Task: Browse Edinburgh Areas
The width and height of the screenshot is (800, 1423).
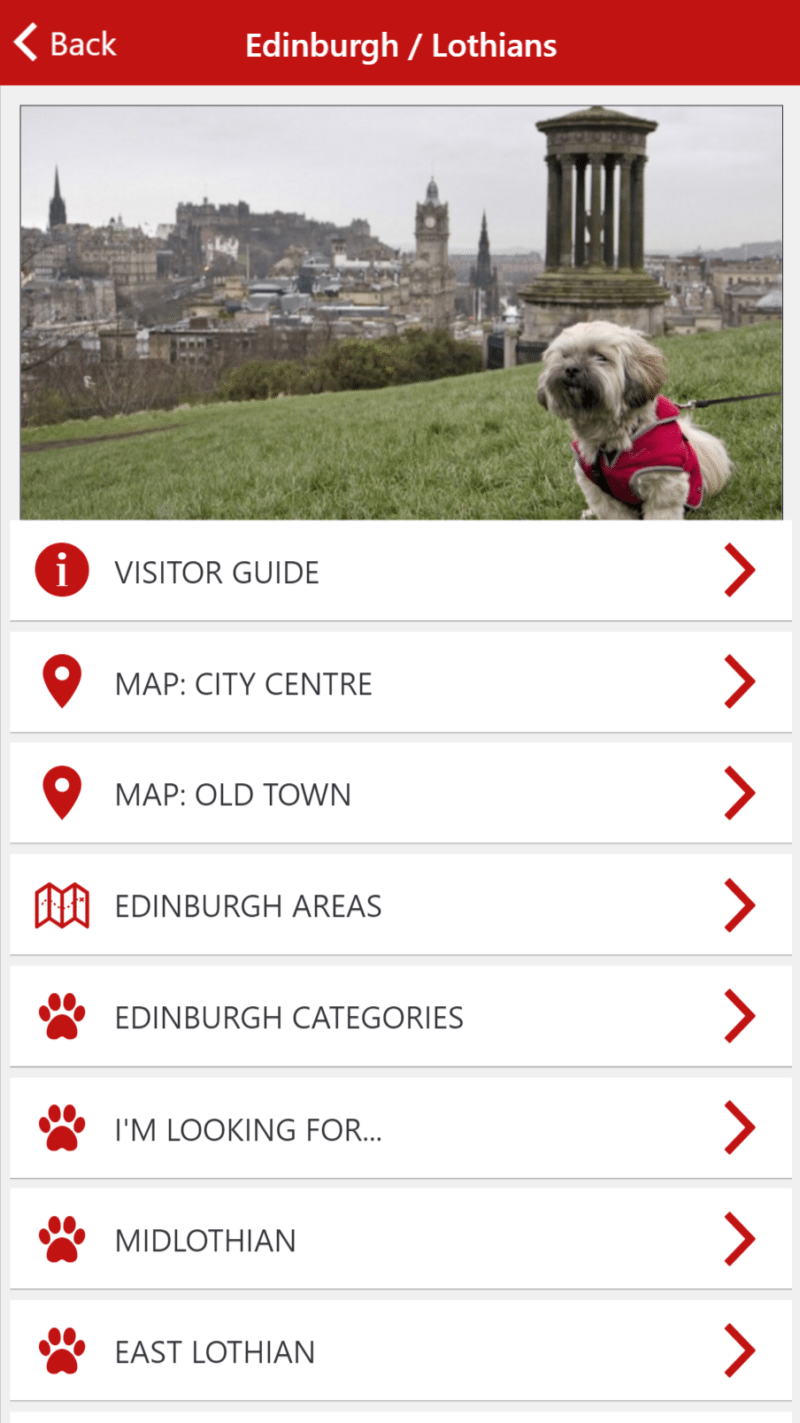Action: coord(400,906)
